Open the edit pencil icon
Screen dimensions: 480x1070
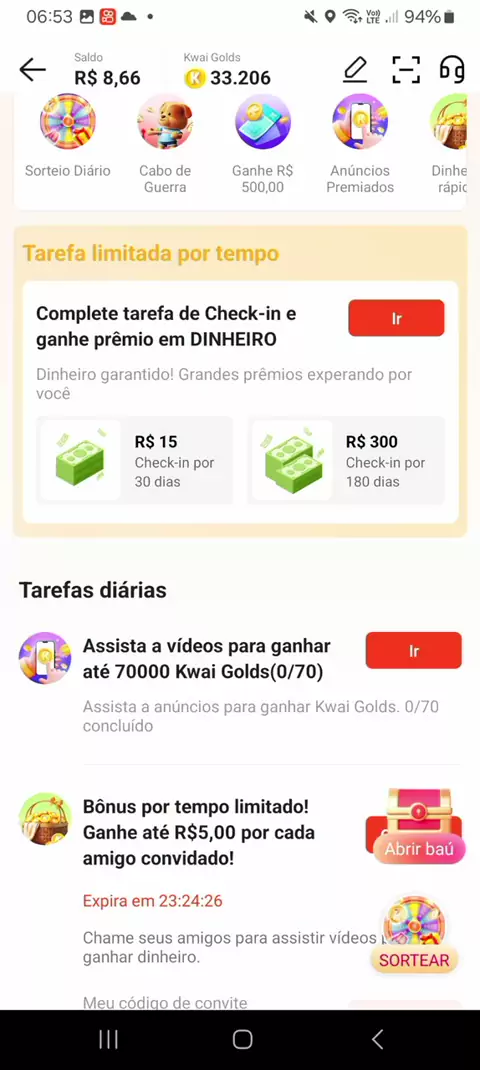(x=355, y=70)
